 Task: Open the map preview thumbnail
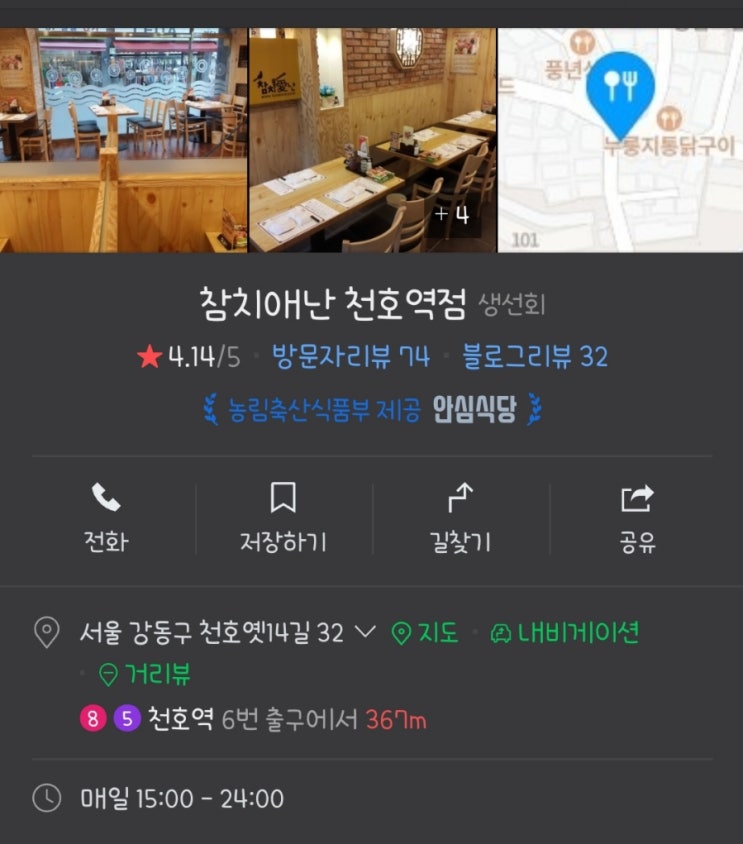[620, 140]
